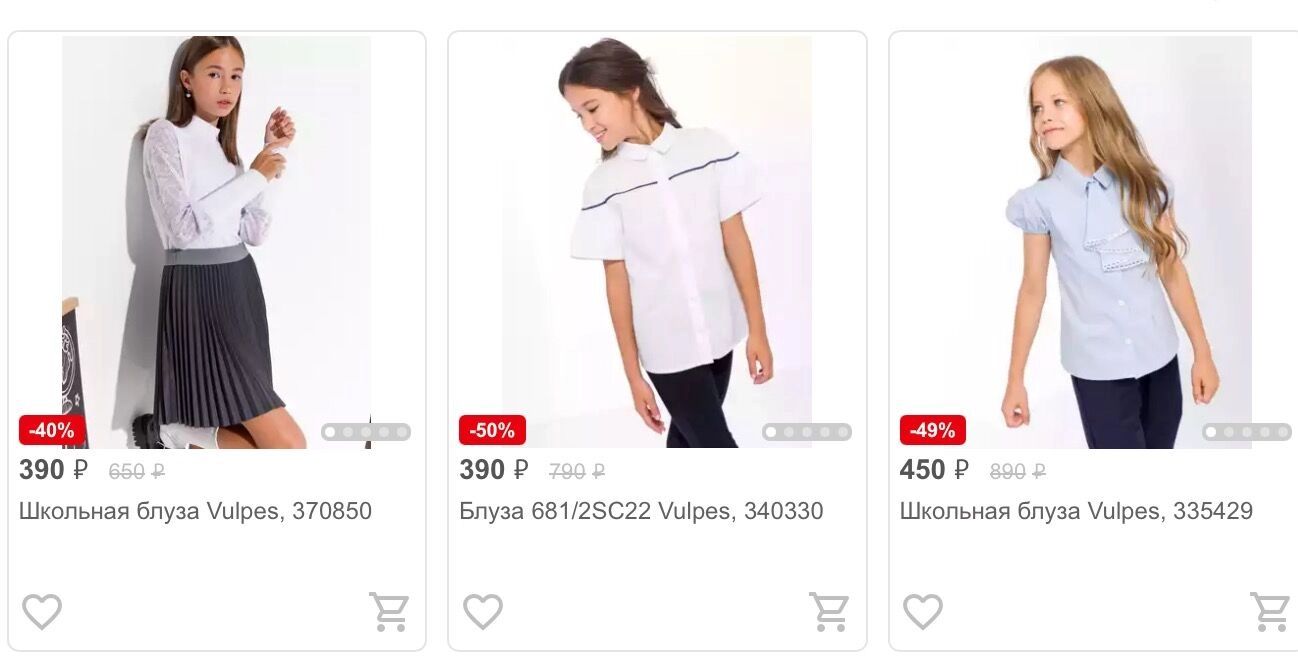Add Блуза 681/2SC22 Vulpes 340330 to favorites

483,611
